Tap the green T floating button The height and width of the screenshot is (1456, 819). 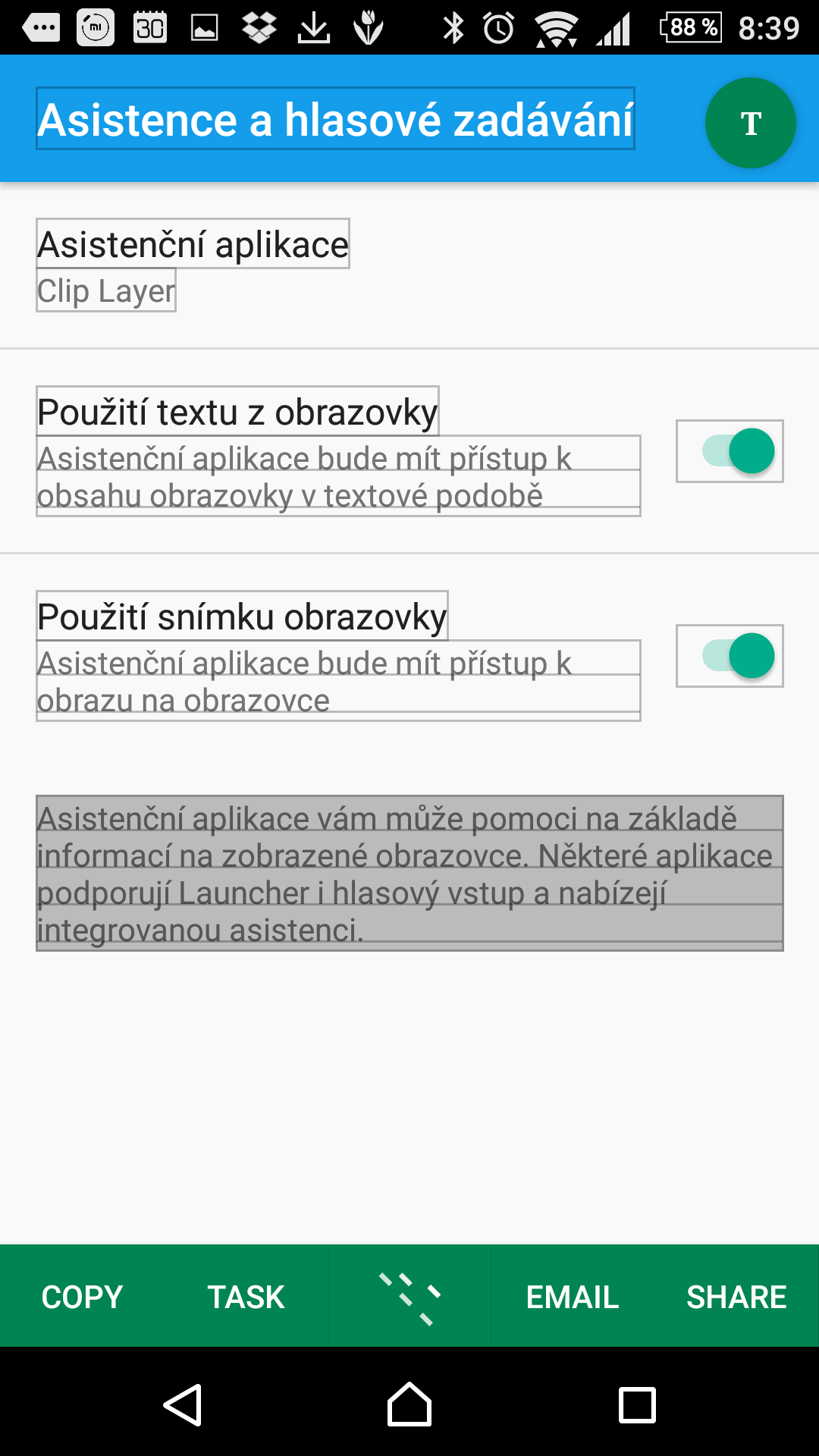pos(750,123)
